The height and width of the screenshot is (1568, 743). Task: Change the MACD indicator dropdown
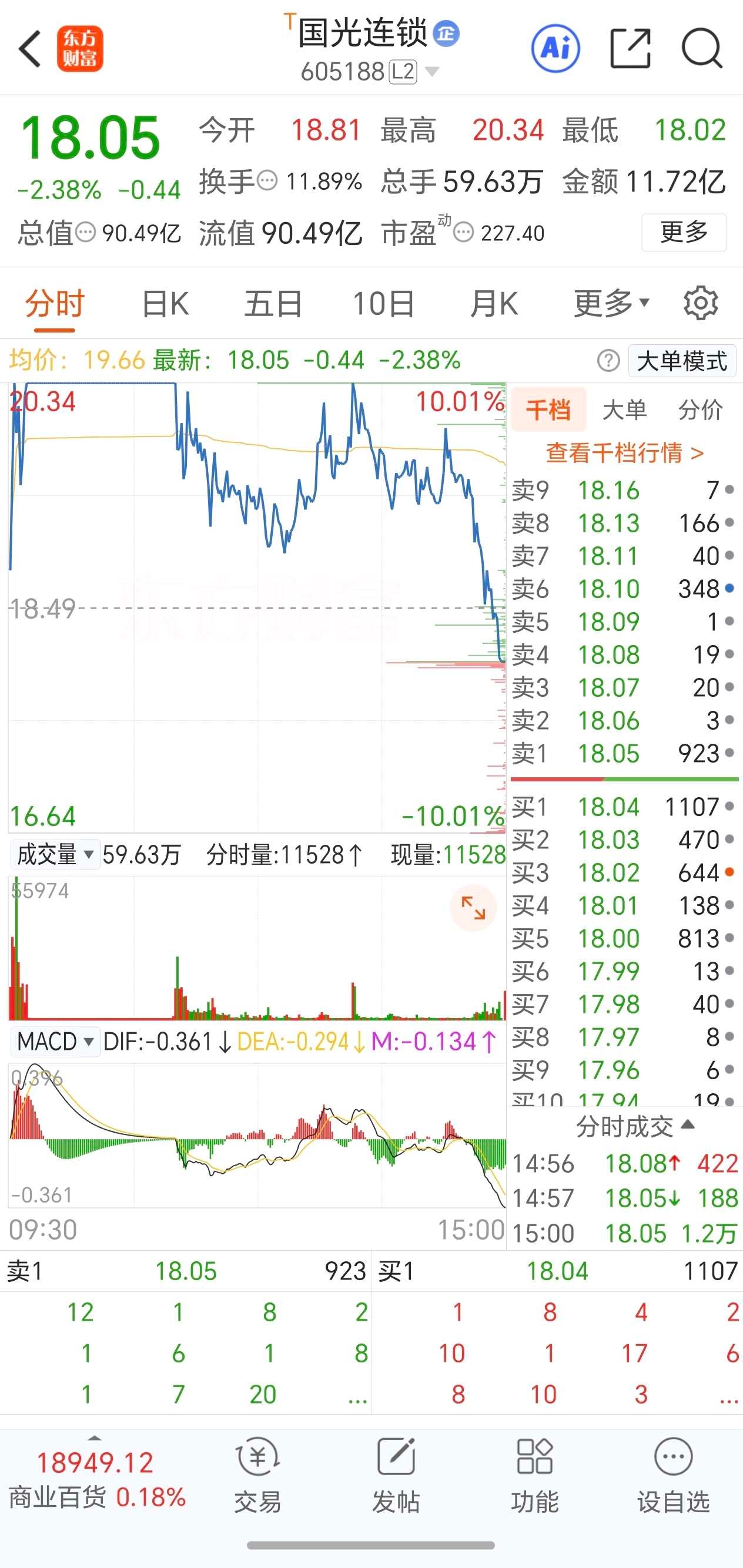click(55, 1042)
